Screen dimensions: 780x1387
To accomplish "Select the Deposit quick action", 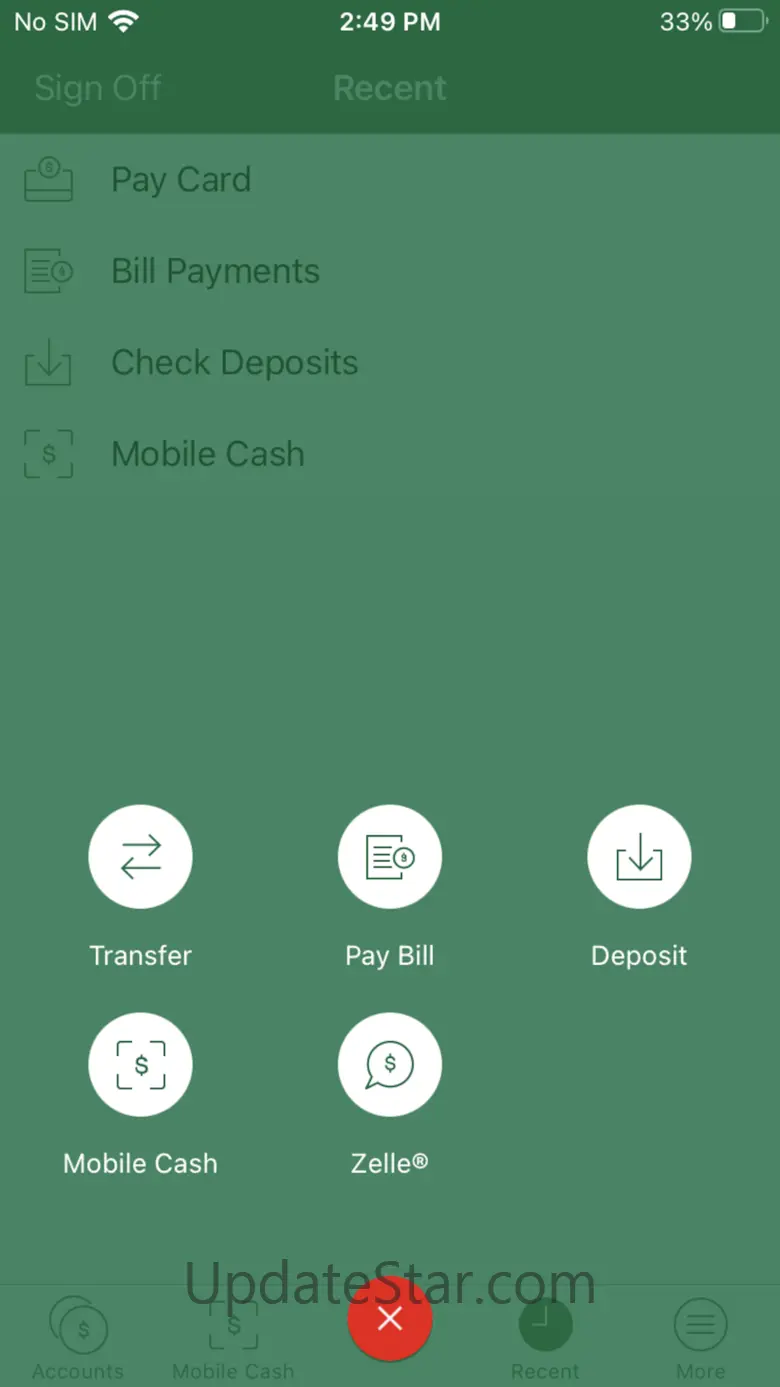I will (x=639, y=857).
